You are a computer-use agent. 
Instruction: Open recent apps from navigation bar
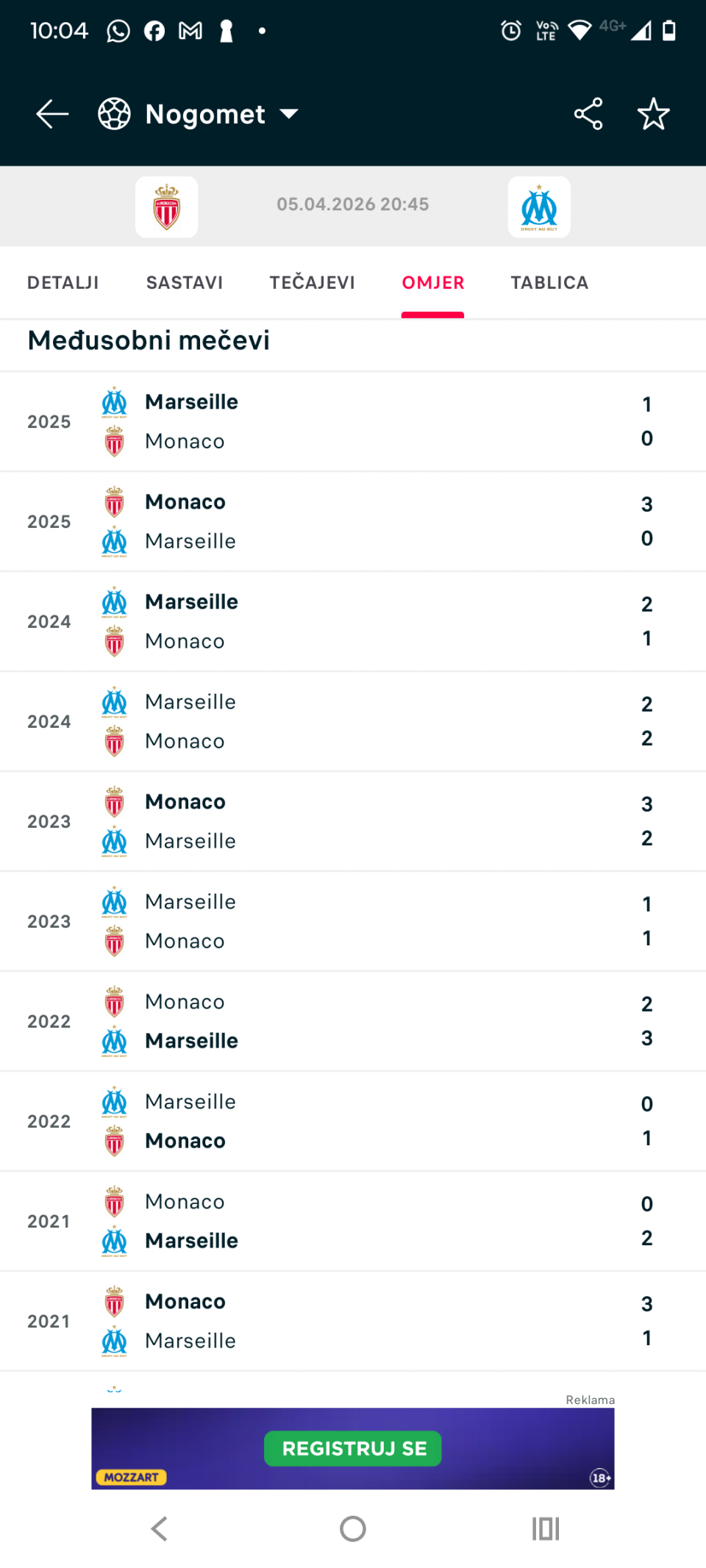[546, 1529]
